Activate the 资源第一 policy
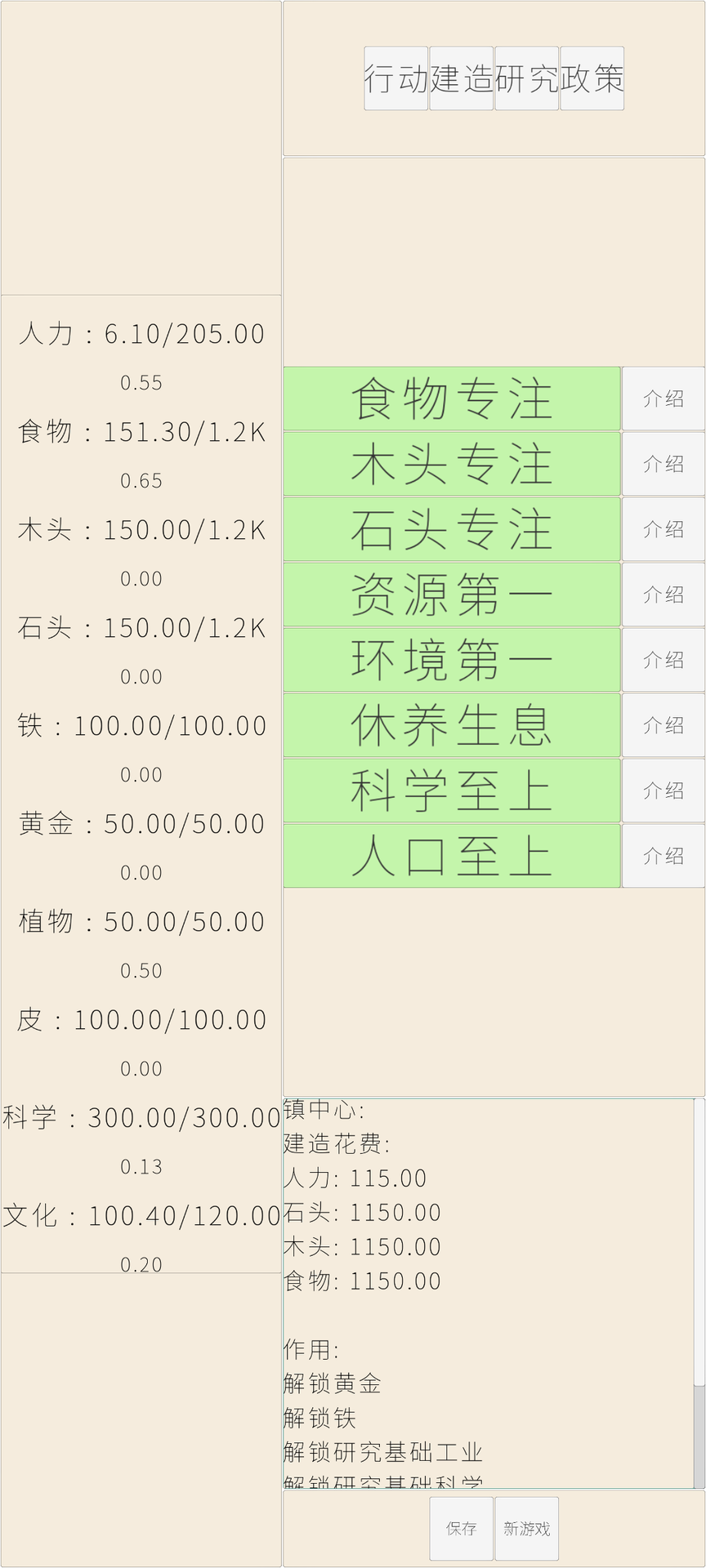 [x=452, y=595]
